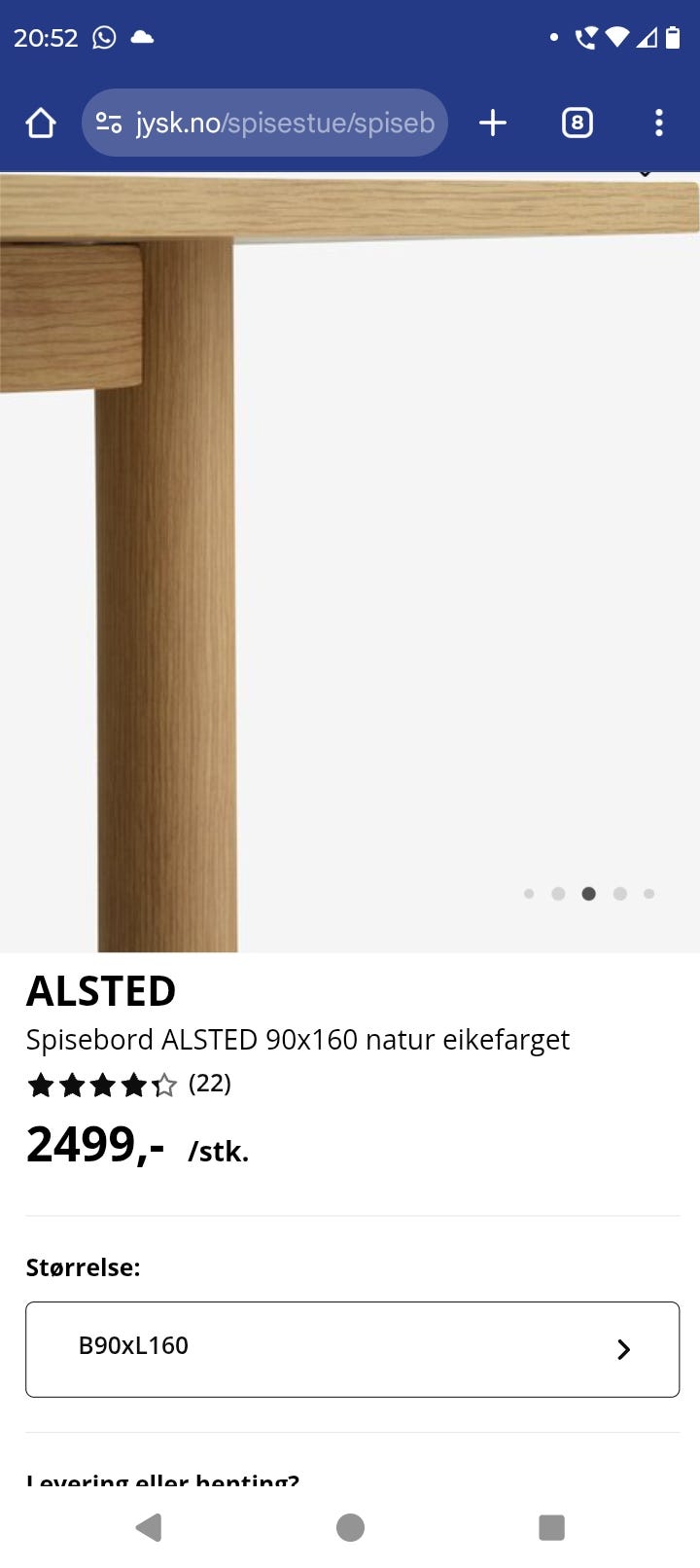700x1568 pixels.
Task: Open the ALSTED table product image
Action: click(x=350, y=562)
